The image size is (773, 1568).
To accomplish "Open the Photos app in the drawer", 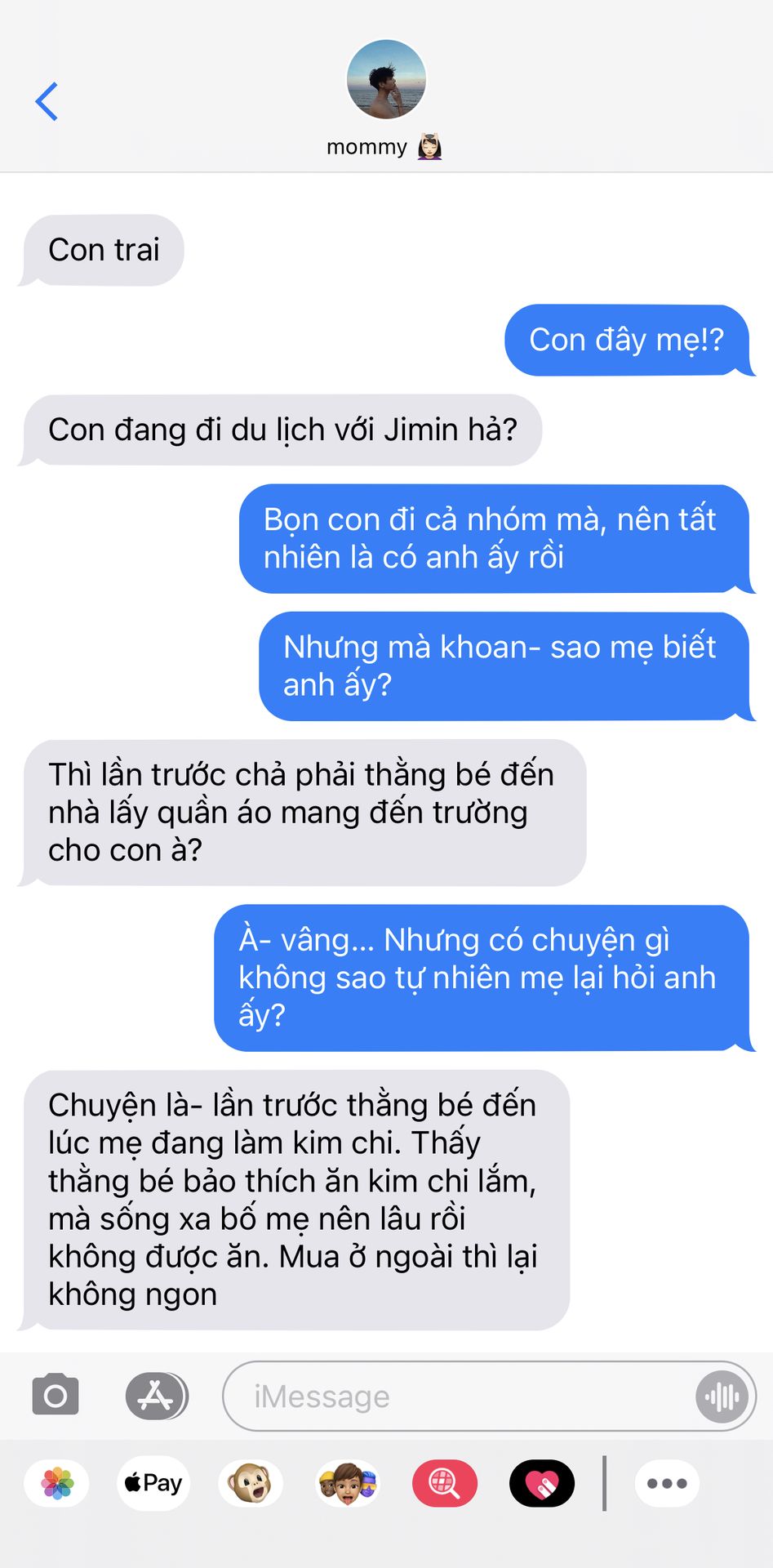I will click(x=57, y=1483).
